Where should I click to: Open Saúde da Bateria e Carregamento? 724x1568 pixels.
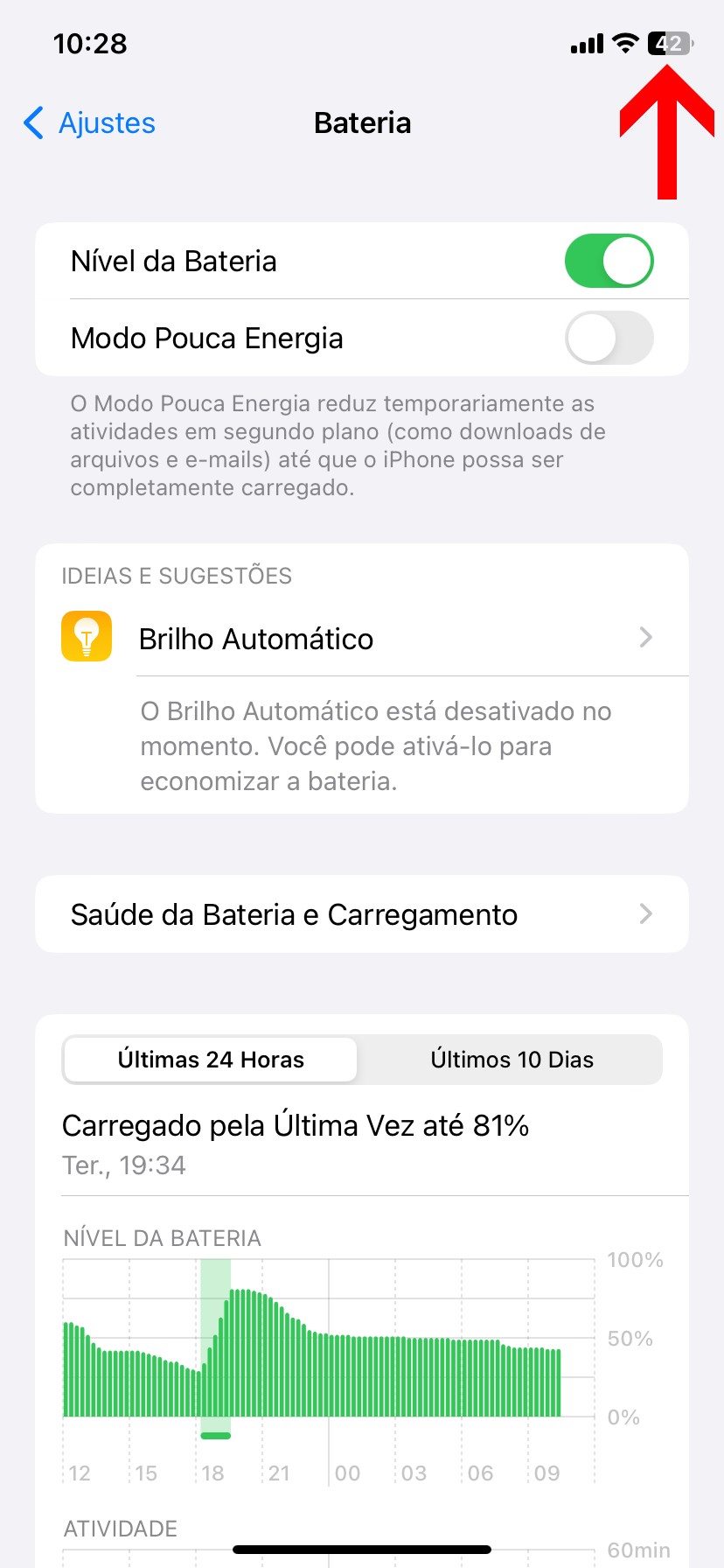(x=362, y=914)
